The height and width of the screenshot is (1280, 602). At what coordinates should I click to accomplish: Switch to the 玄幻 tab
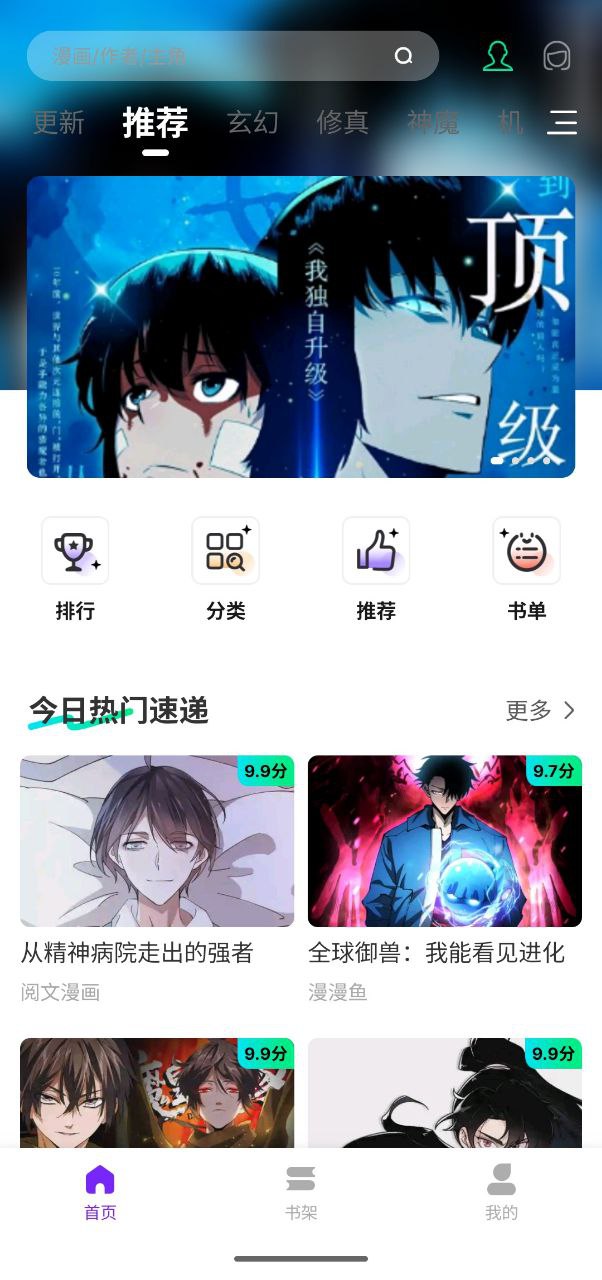tap(252, 122)
